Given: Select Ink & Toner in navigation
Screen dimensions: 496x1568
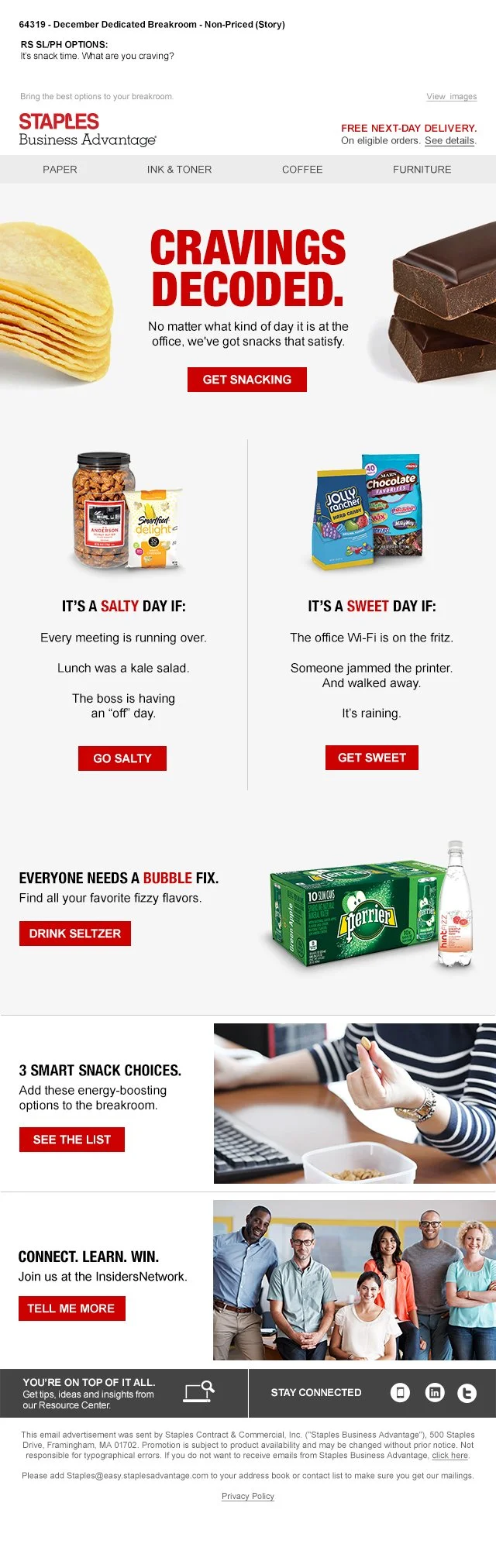Looking at the screenshot, I should click(179, 169).
